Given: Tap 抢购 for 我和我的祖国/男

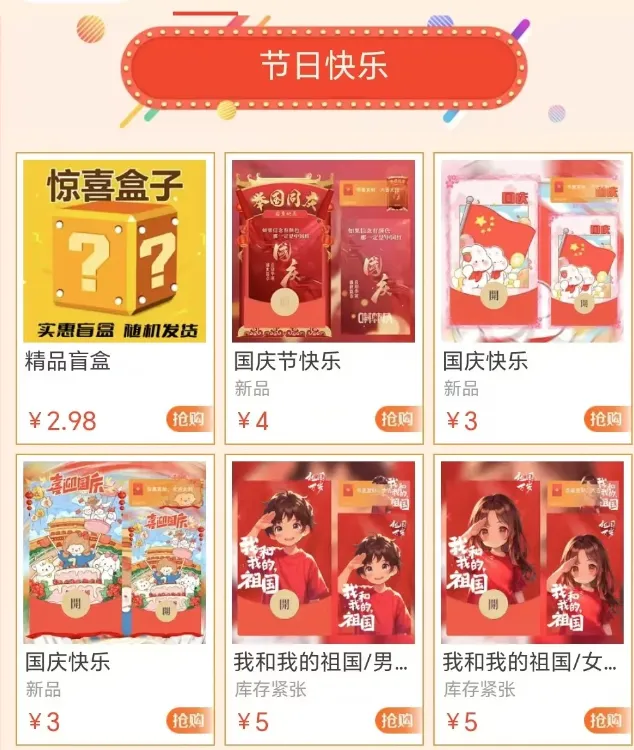Looking at the screenshot, I should tap(397, 720).
